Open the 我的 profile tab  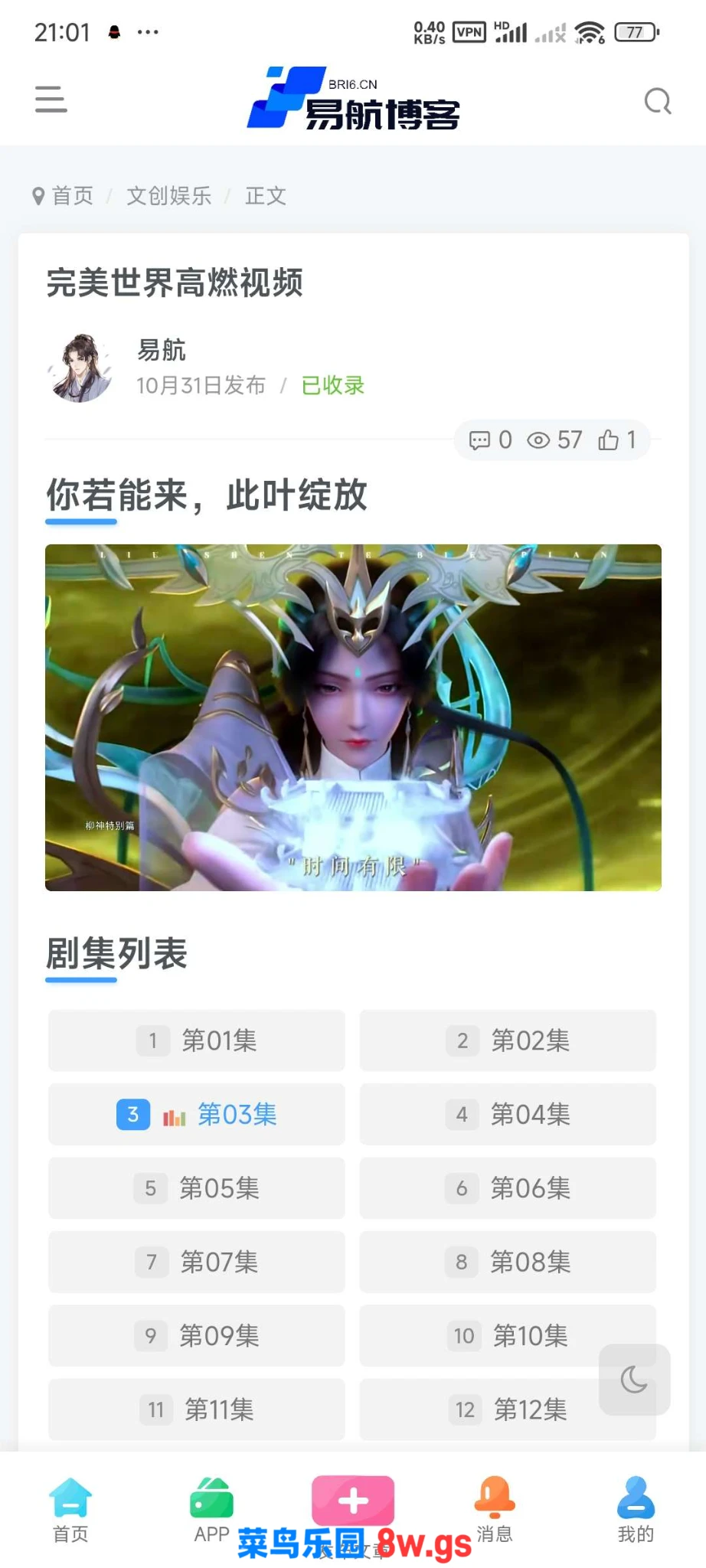(x=636, y=1511)
